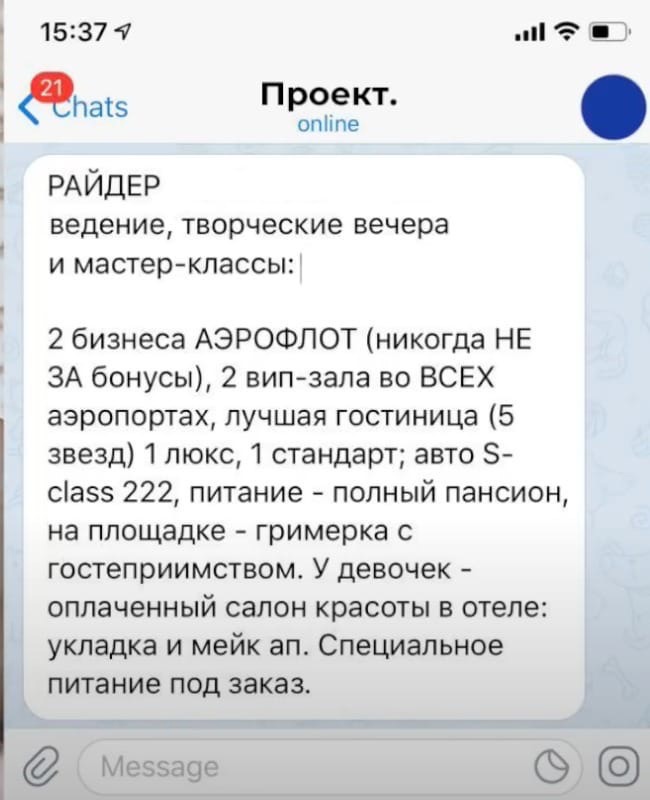The image size is (650, 800).
Task: Open the attachment paperclip icon
Action: tap(40, 768)
